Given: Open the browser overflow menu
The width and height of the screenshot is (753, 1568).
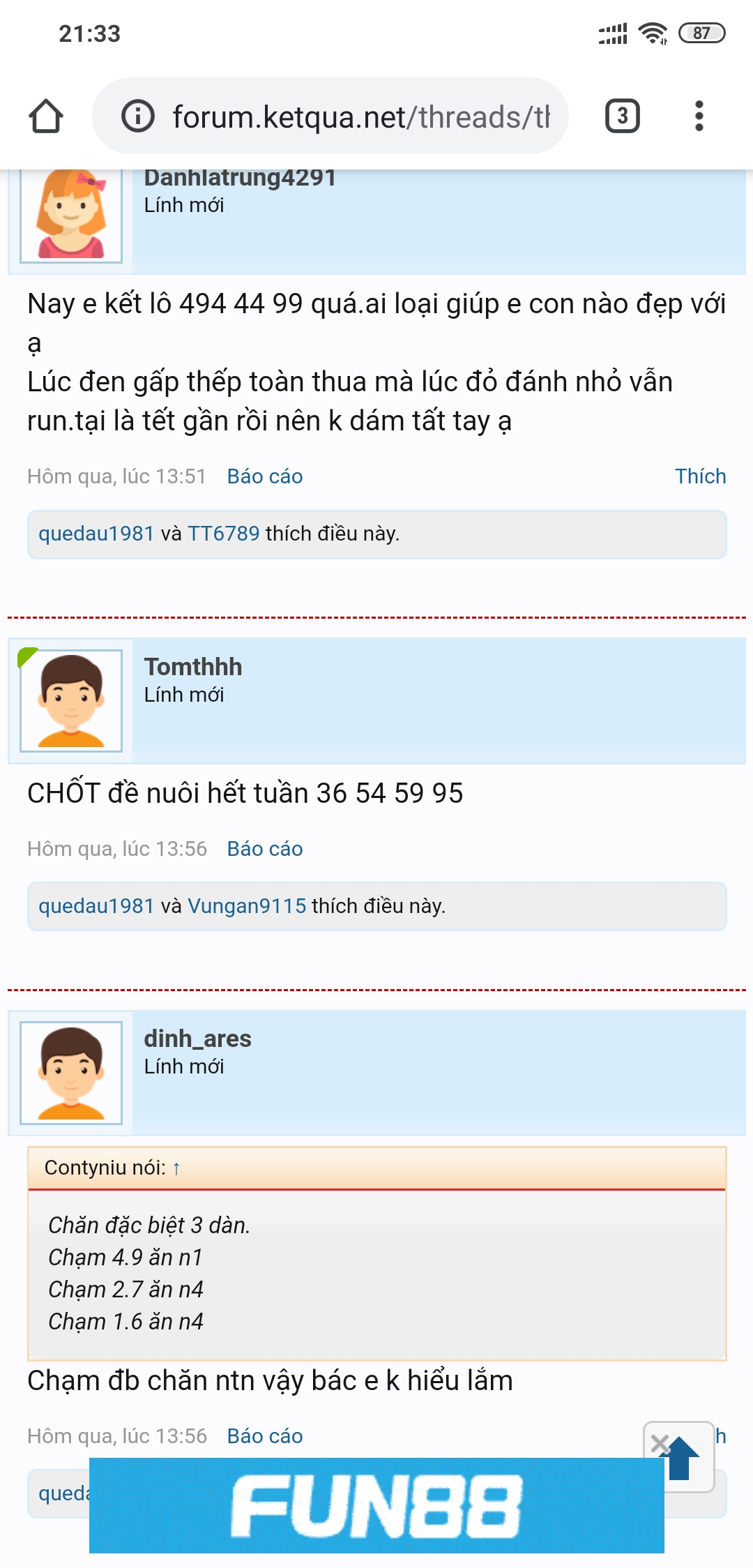Looking at the screenshot, I should pos(699,116).
